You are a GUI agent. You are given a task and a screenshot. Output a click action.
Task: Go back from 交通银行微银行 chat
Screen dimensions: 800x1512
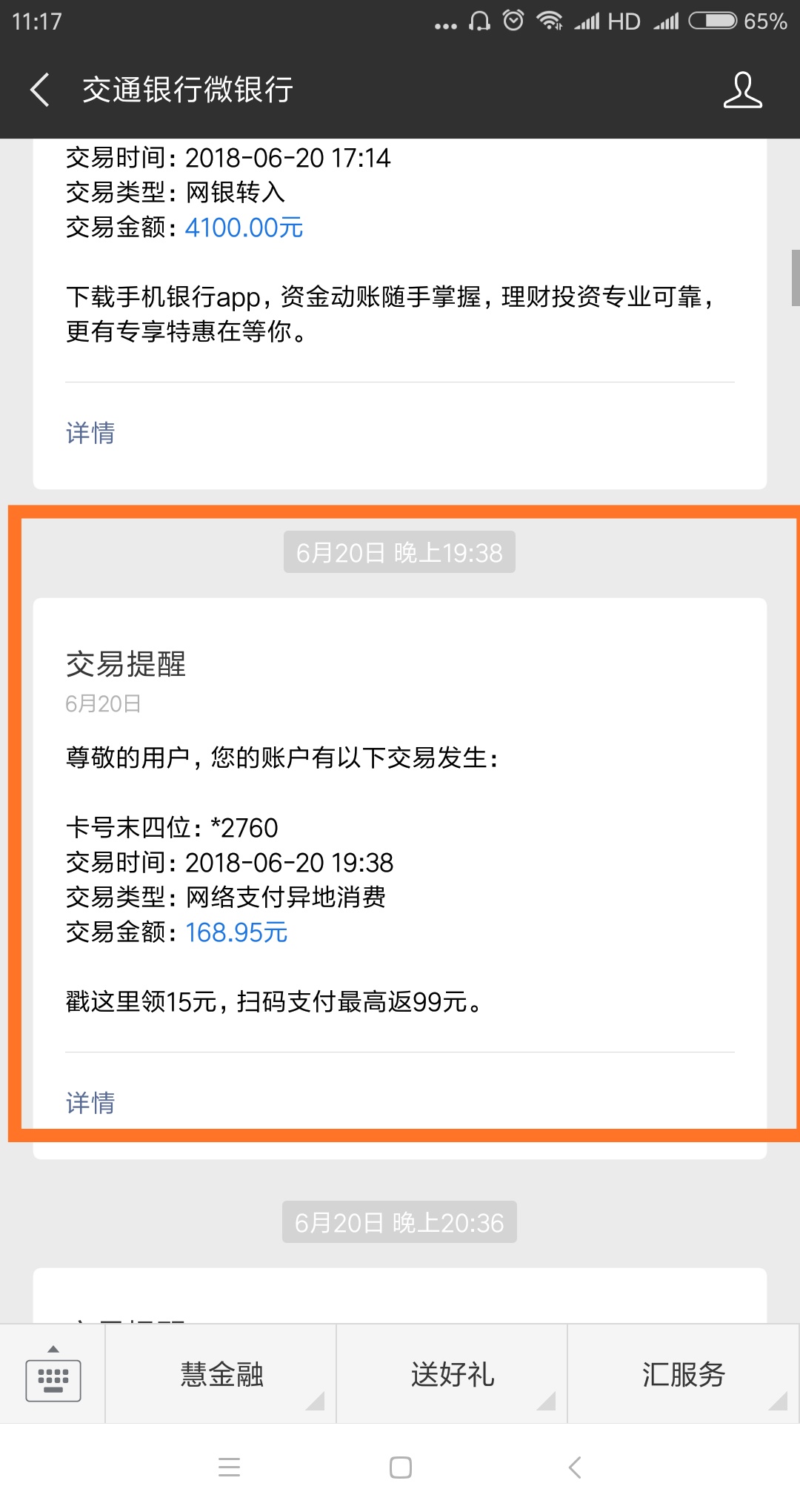point(41,90)
